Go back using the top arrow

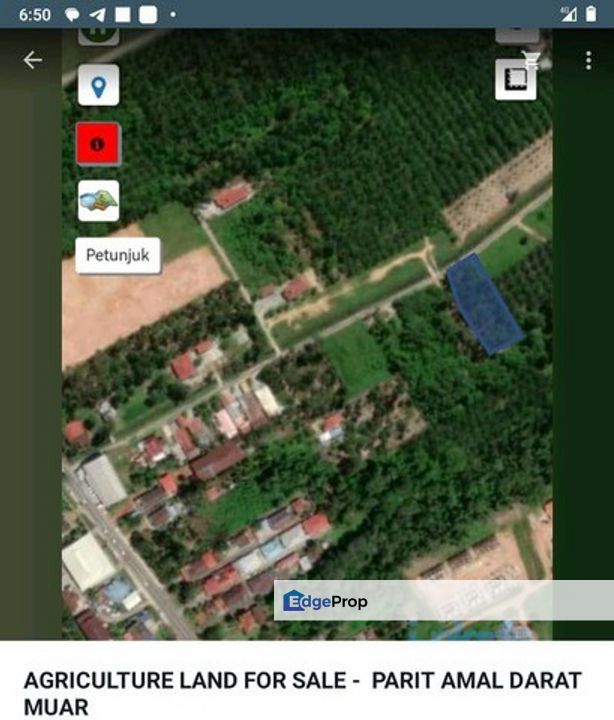[x=33, y=60]
